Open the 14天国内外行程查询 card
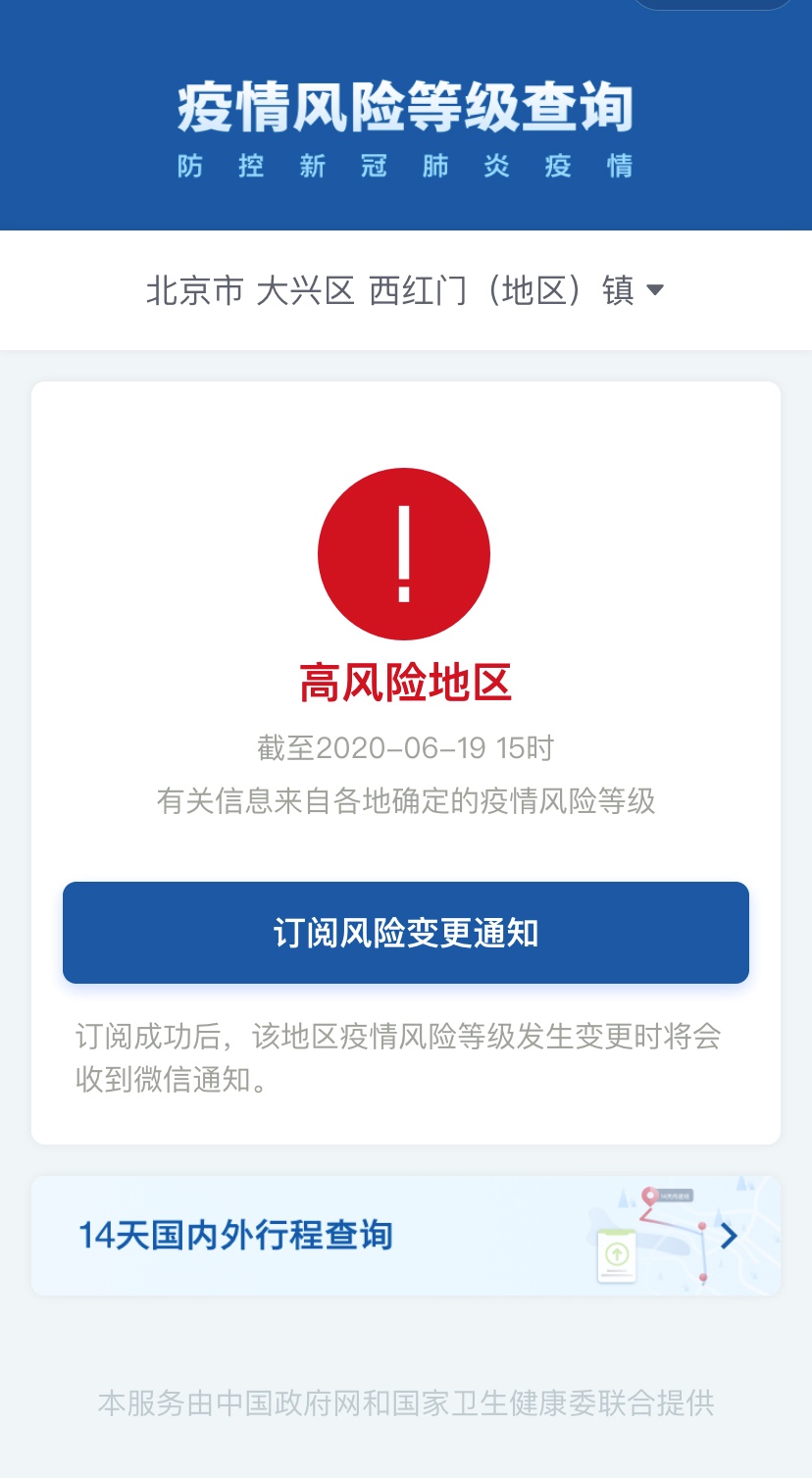 (x=405, y=1236)
